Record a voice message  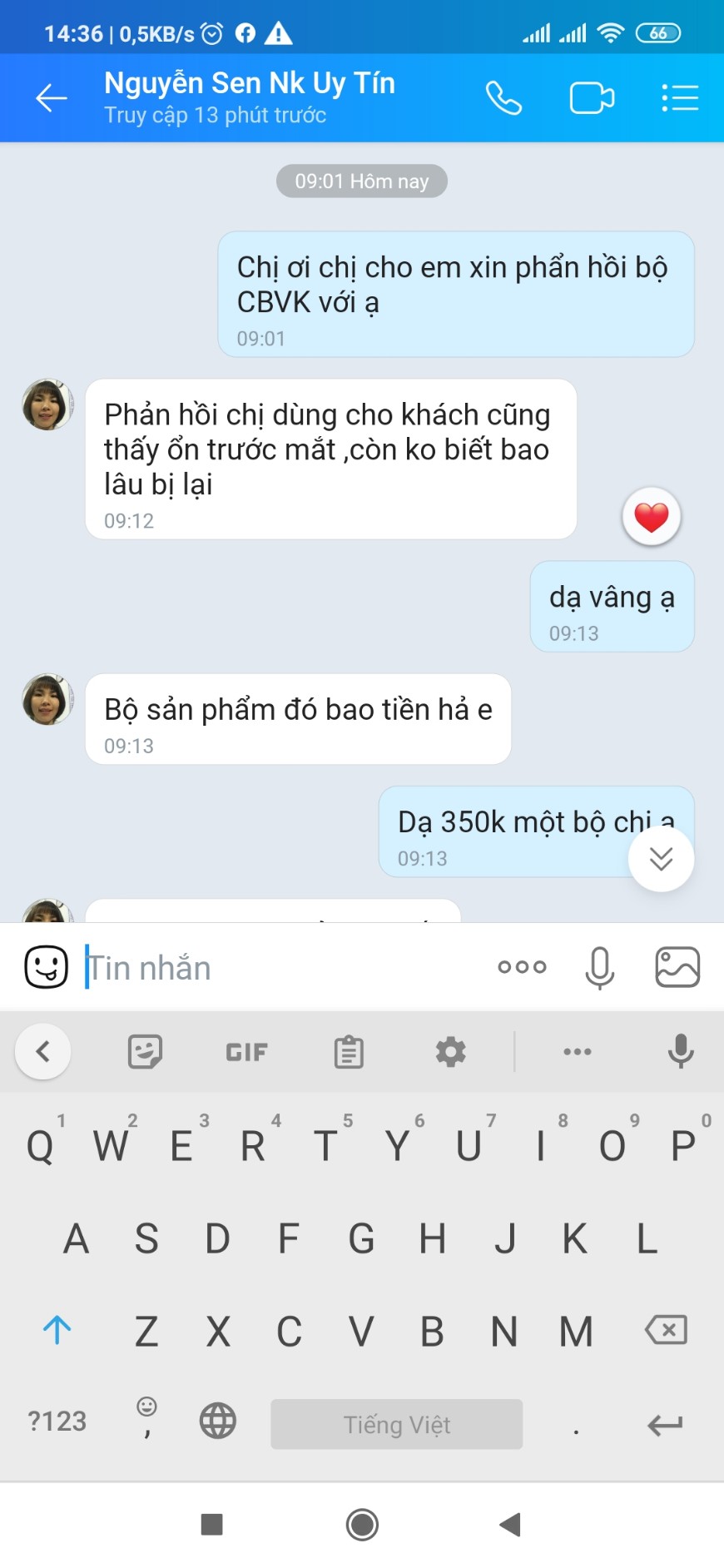(599, 967)
